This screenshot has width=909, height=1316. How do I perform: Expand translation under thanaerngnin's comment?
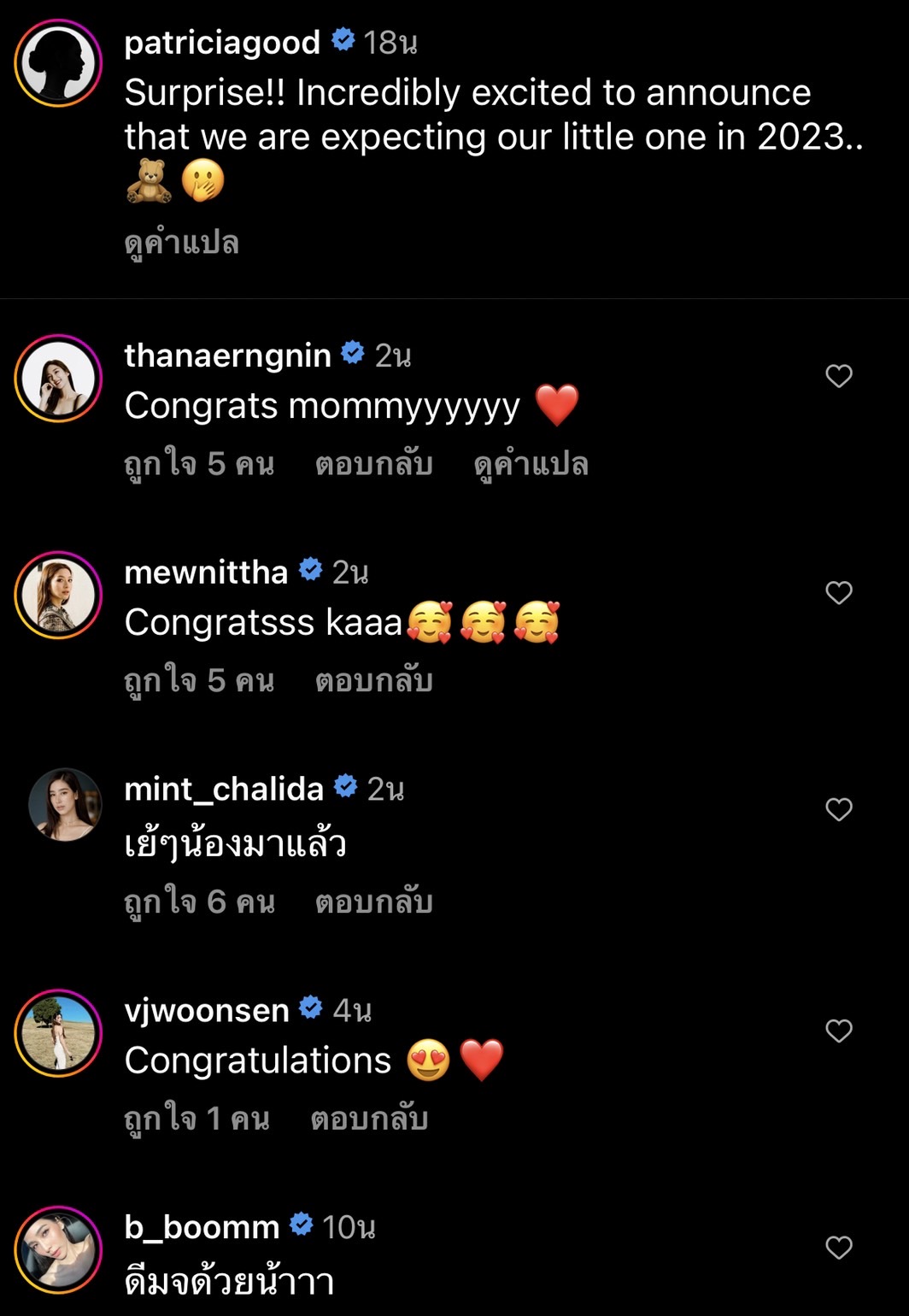click(531, 464)
